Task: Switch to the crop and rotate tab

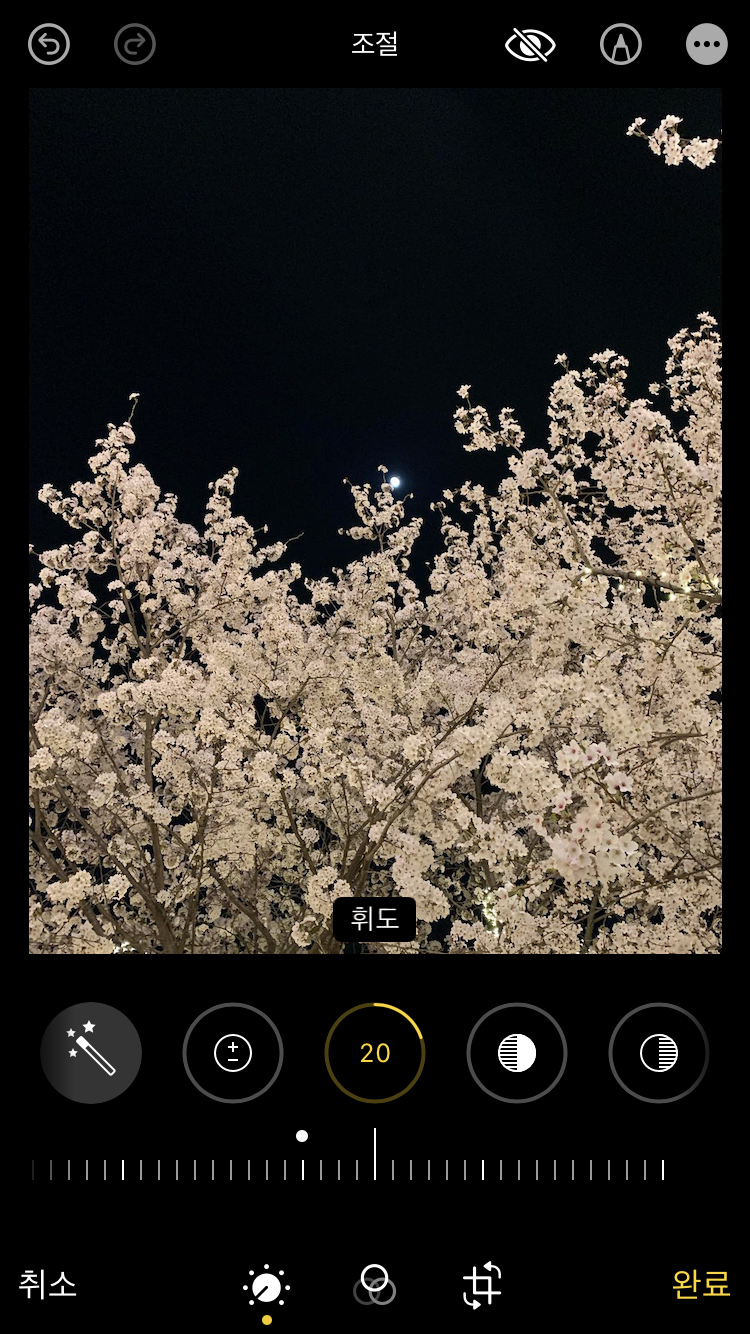Action: coord(482,1286)
